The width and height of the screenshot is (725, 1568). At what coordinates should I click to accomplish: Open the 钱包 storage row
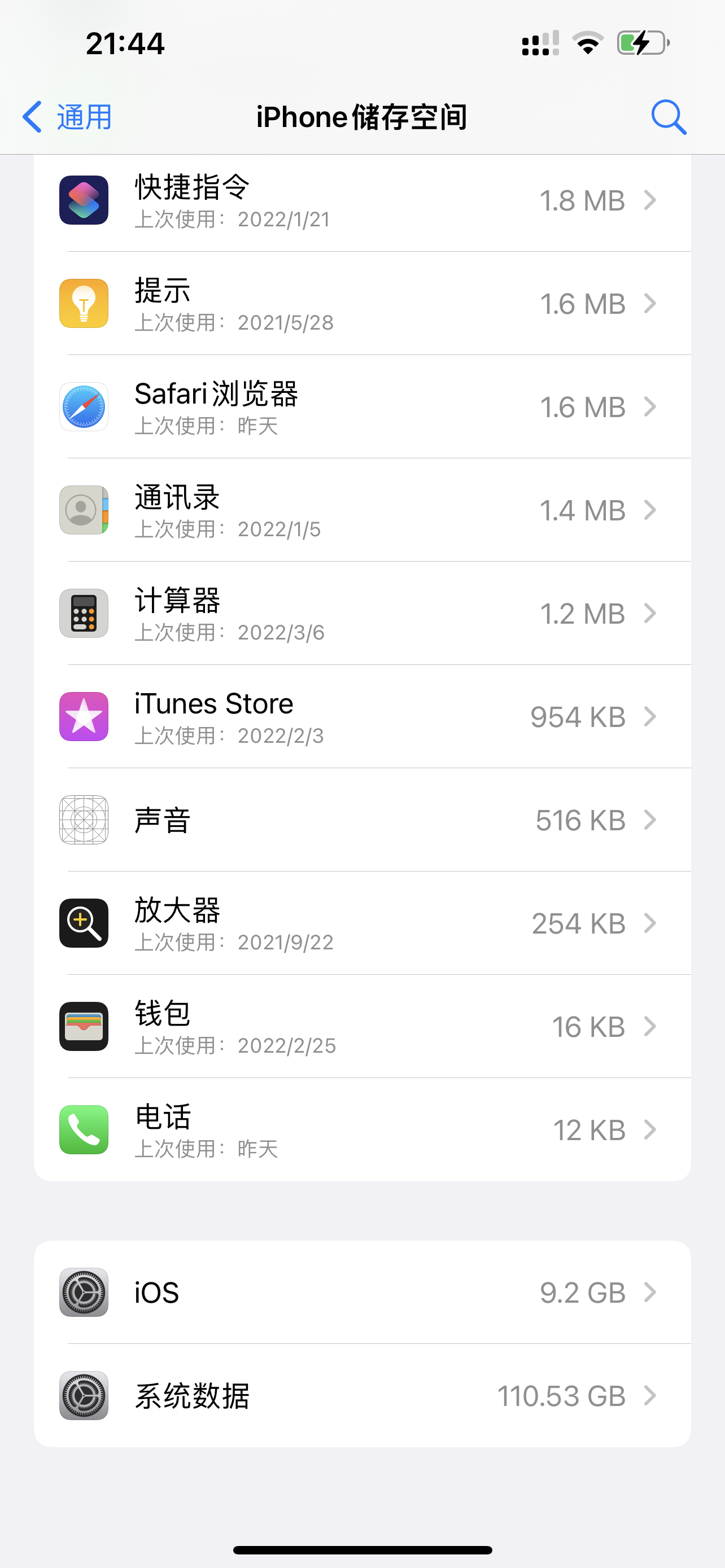pos(362,1027)
